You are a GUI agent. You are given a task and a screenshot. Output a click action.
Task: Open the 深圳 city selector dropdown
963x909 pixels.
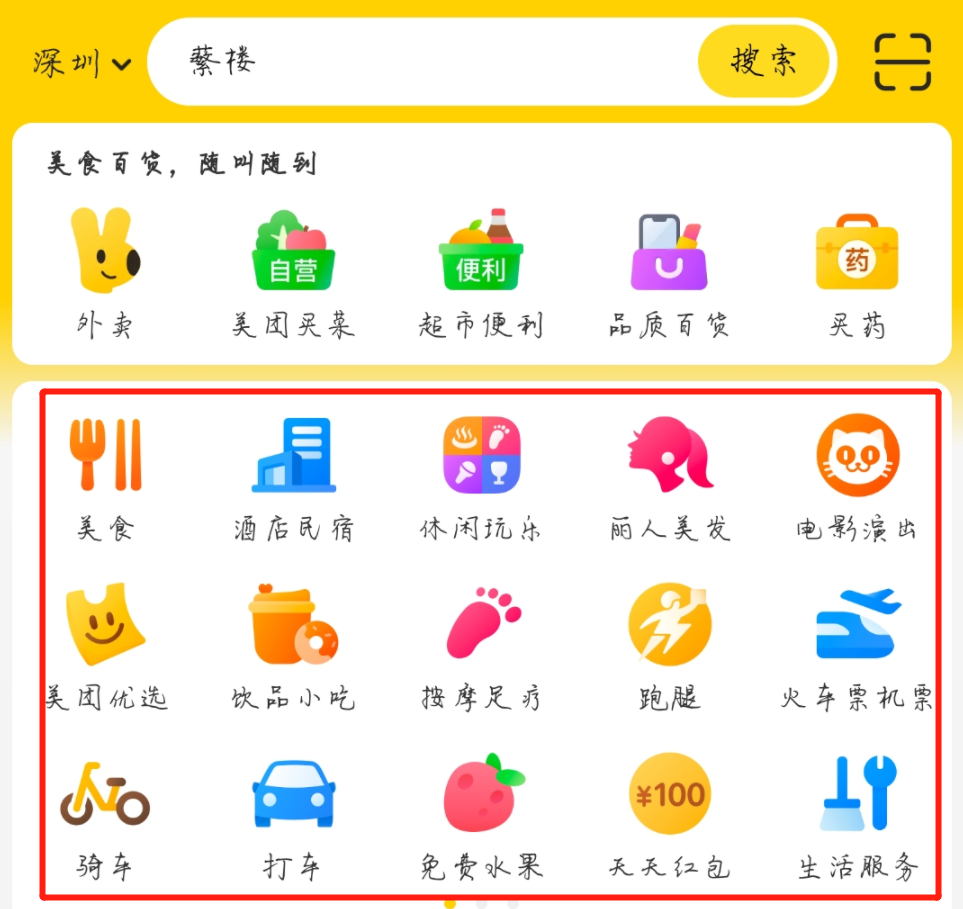pos(82,63)
